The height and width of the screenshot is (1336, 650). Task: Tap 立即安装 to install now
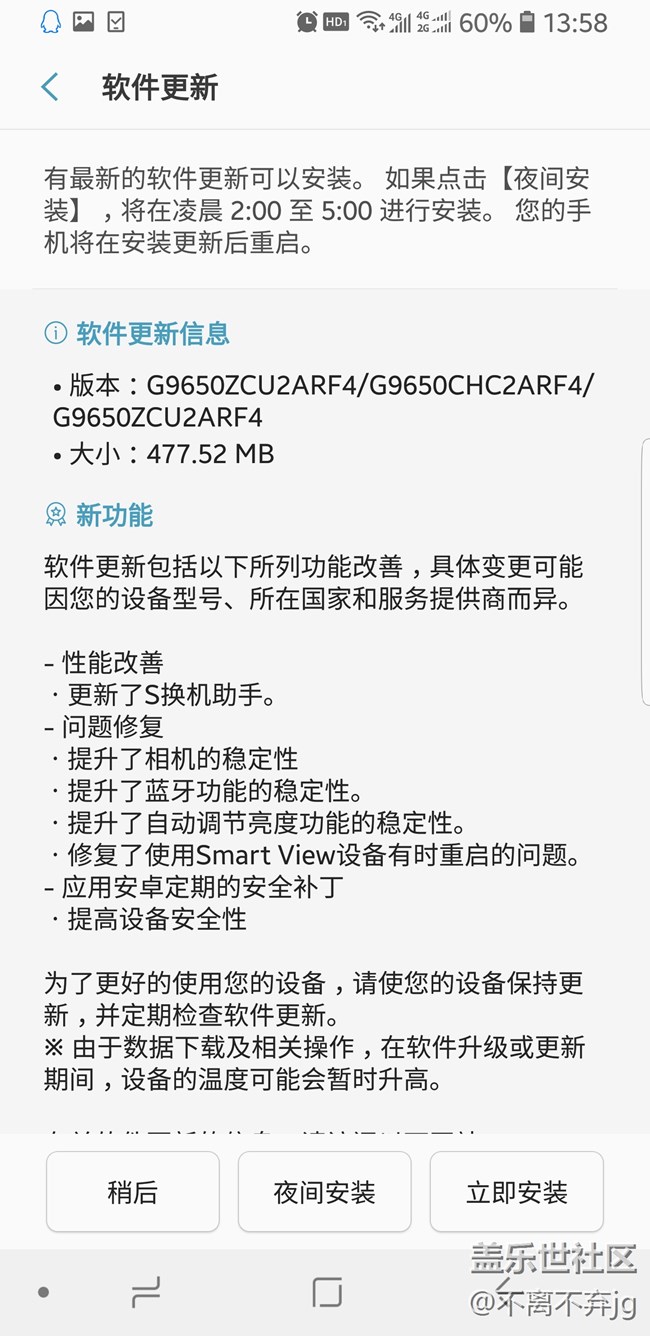click(516, 1191)
